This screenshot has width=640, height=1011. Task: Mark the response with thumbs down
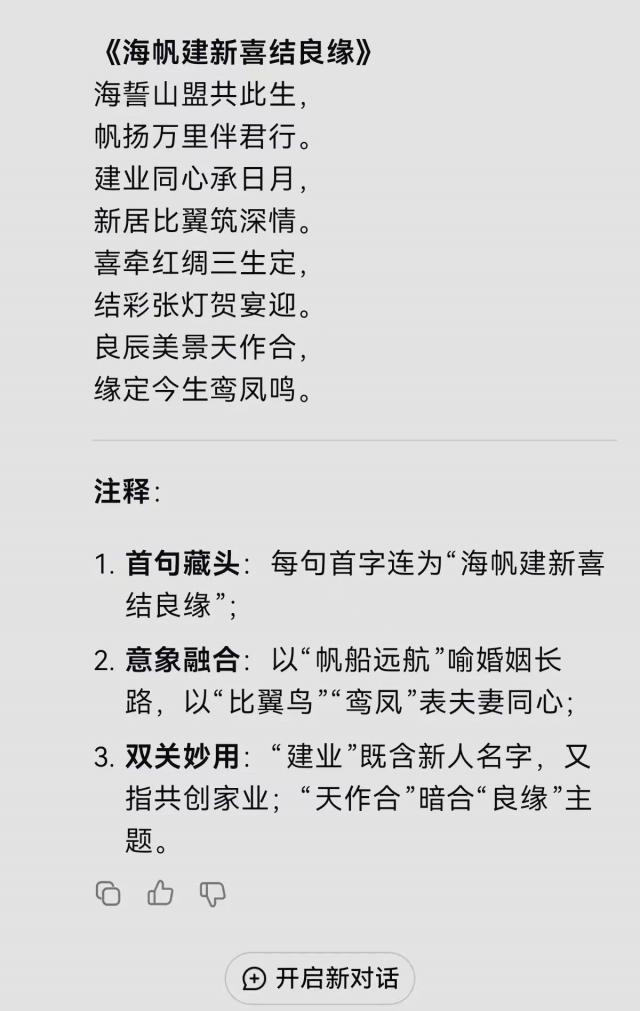click(212, 893)
